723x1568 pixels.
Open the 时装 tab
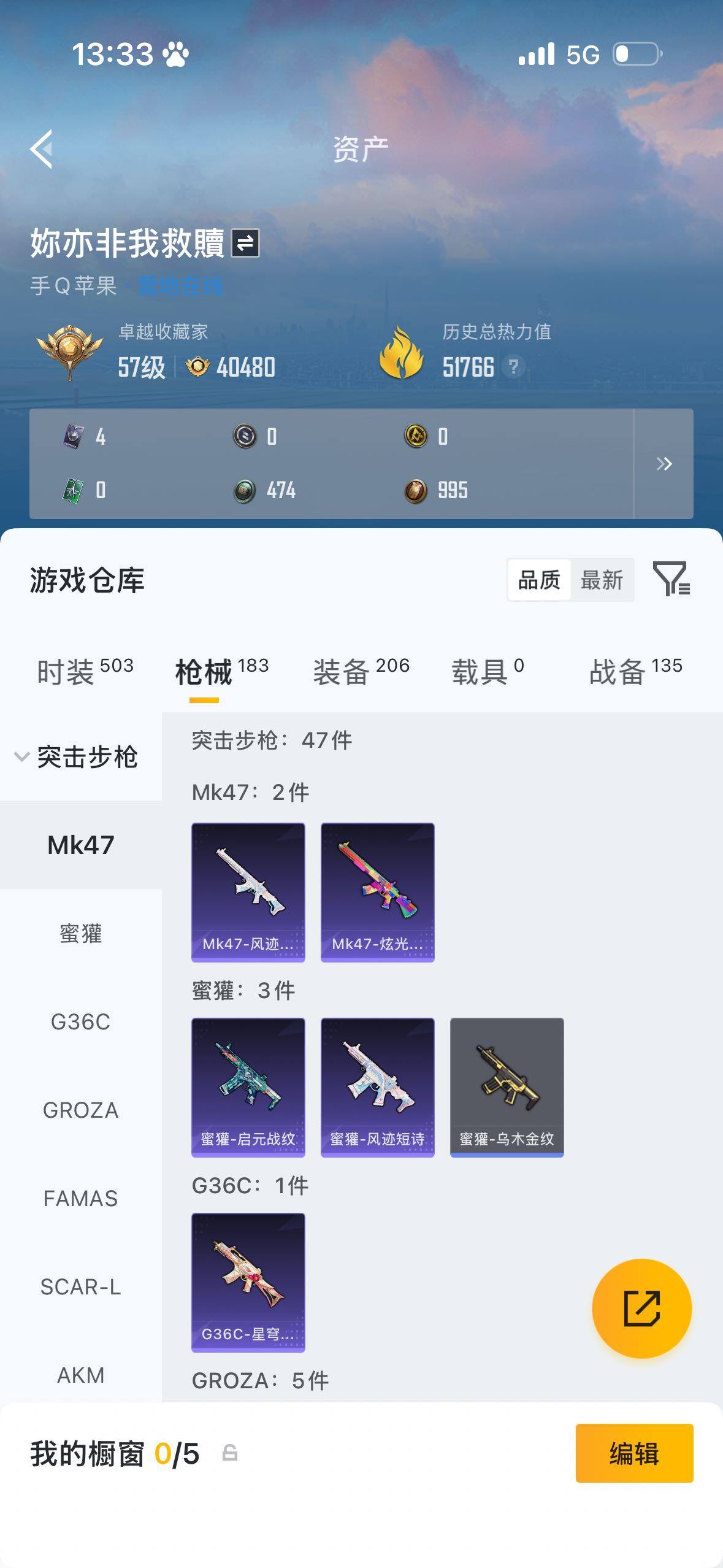coord(65,672)
